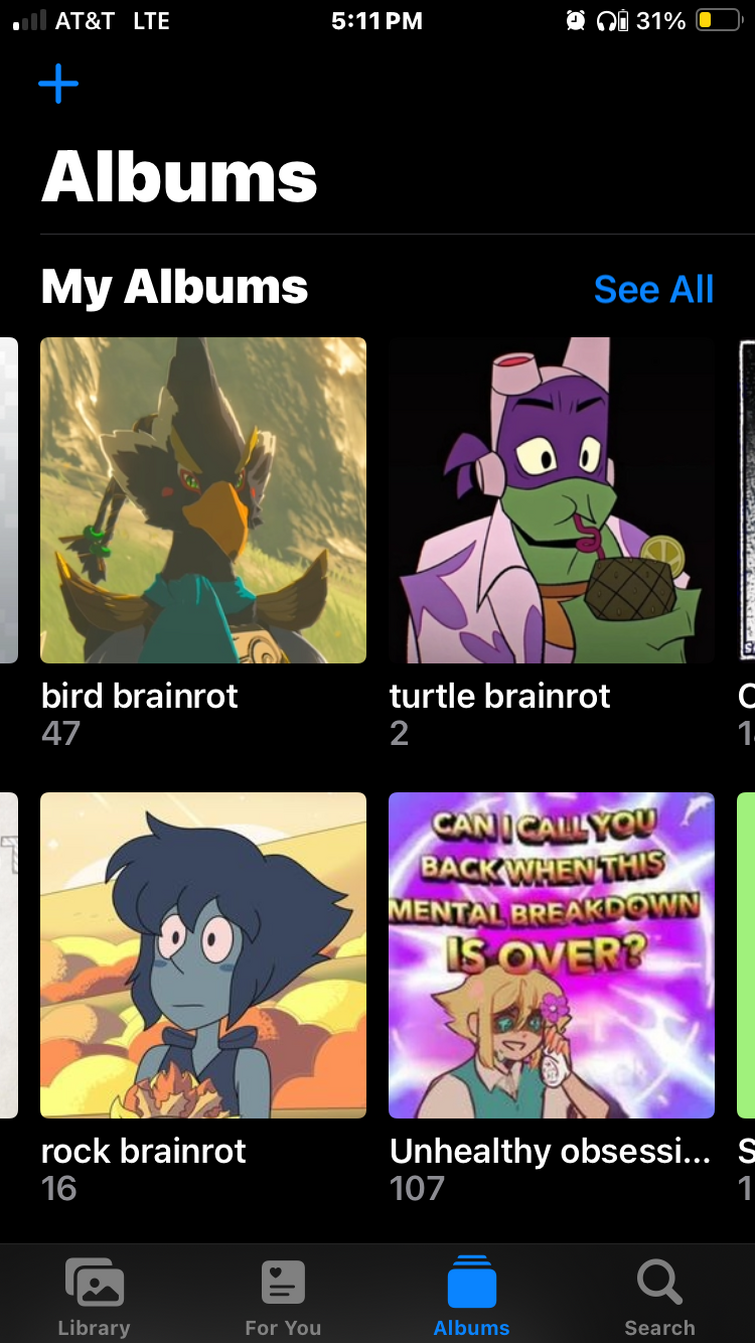Select the Albums tab
The width and height of the screenshot is (755, 1343).
471,1296
